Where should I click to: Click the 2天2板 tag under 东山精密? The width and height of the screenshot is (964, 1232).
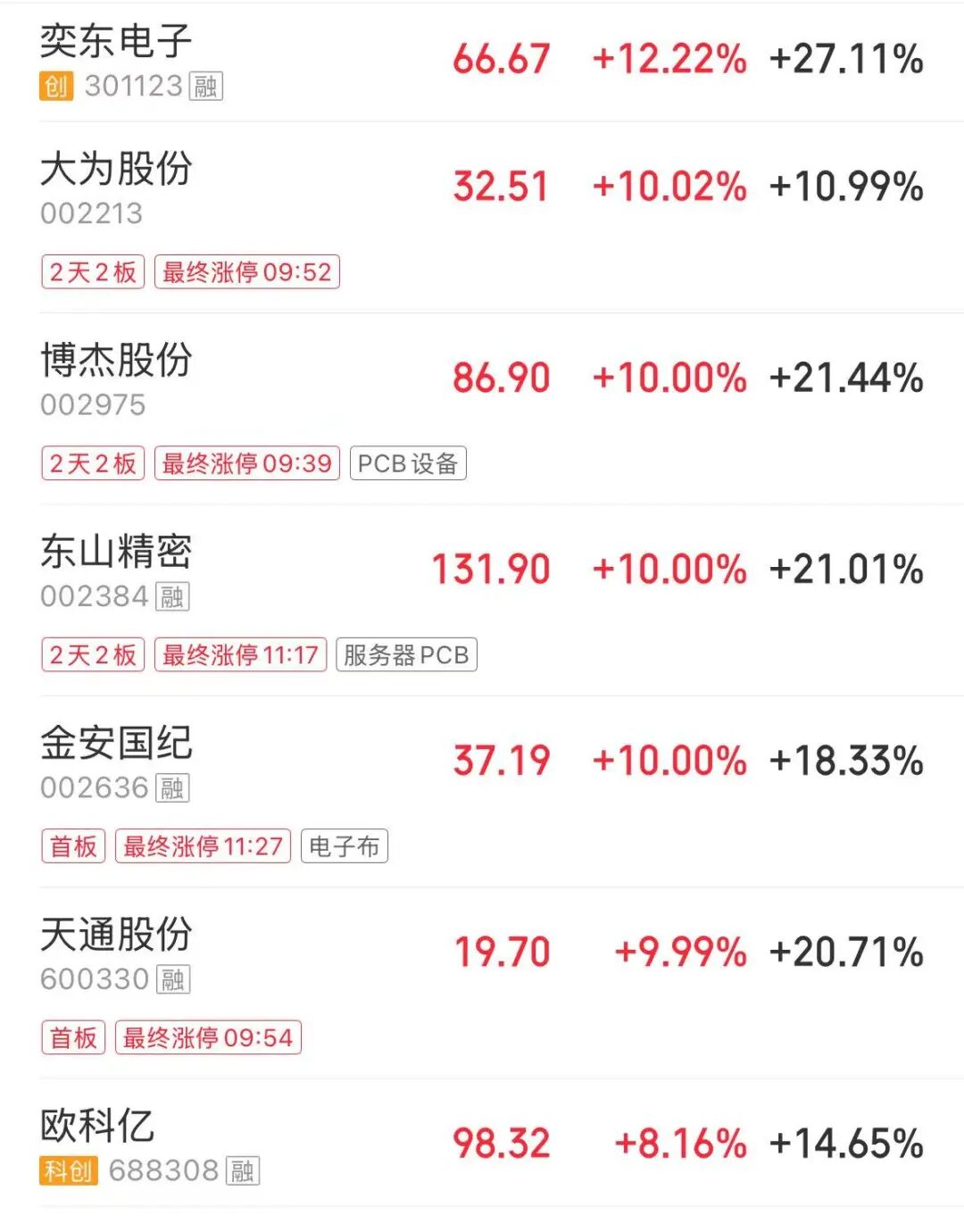(x=92, y=654)
